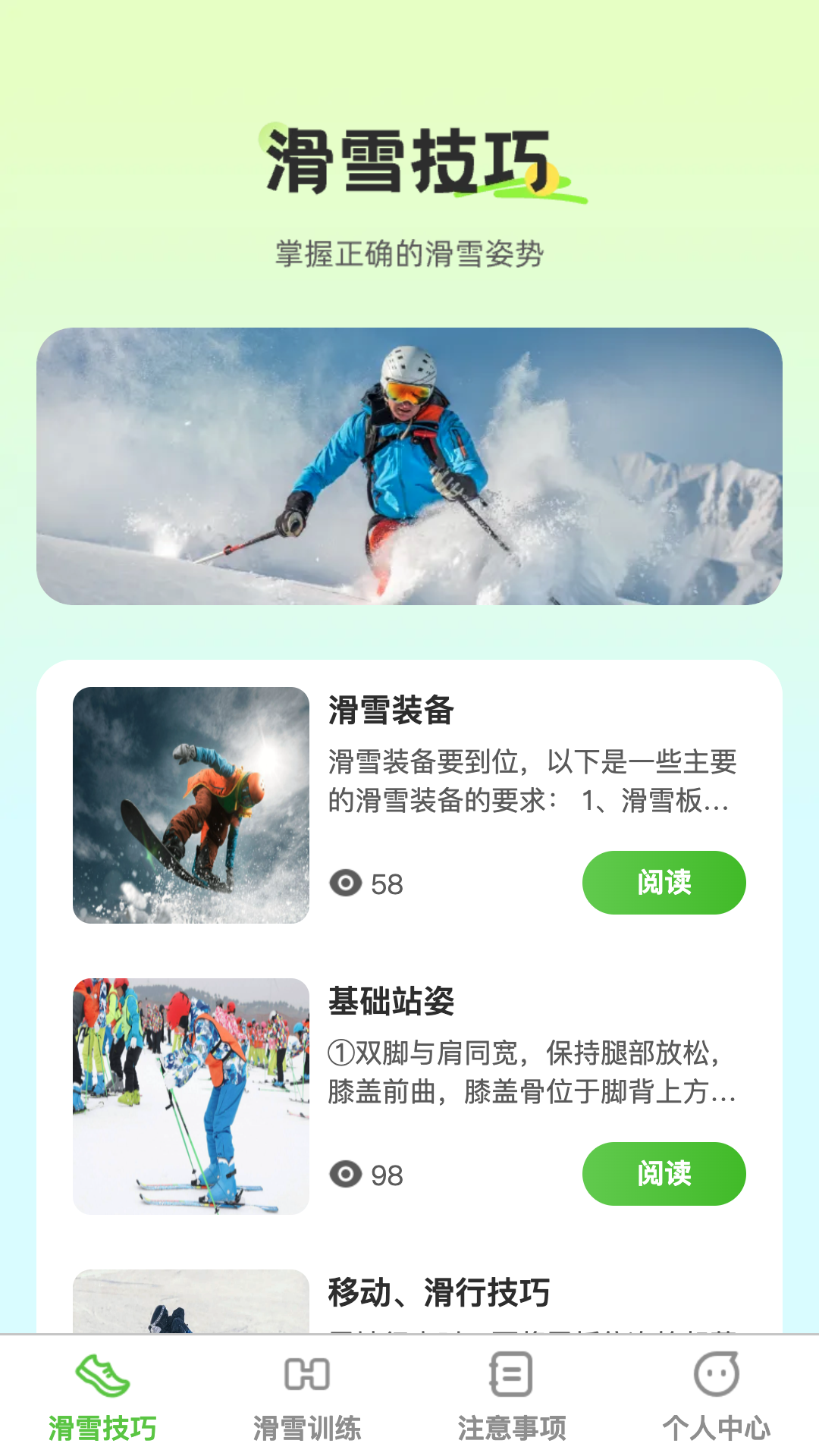
Task: Open the skier banner image
Action: pyautogui.click(x=409, y=466)
